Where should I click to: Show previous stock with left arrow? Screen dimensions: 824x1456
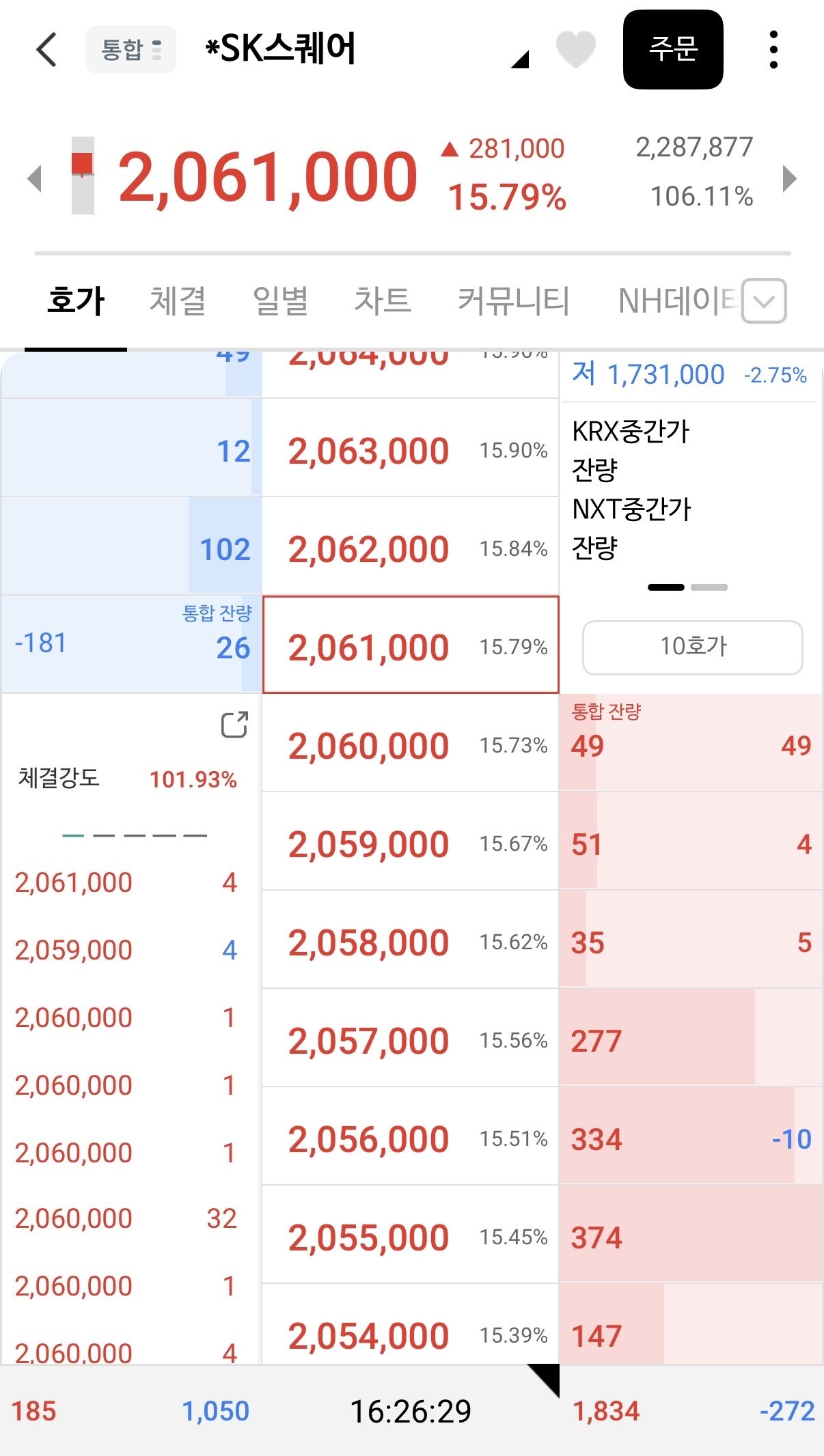pyautogui.click(x=34, y=179)
